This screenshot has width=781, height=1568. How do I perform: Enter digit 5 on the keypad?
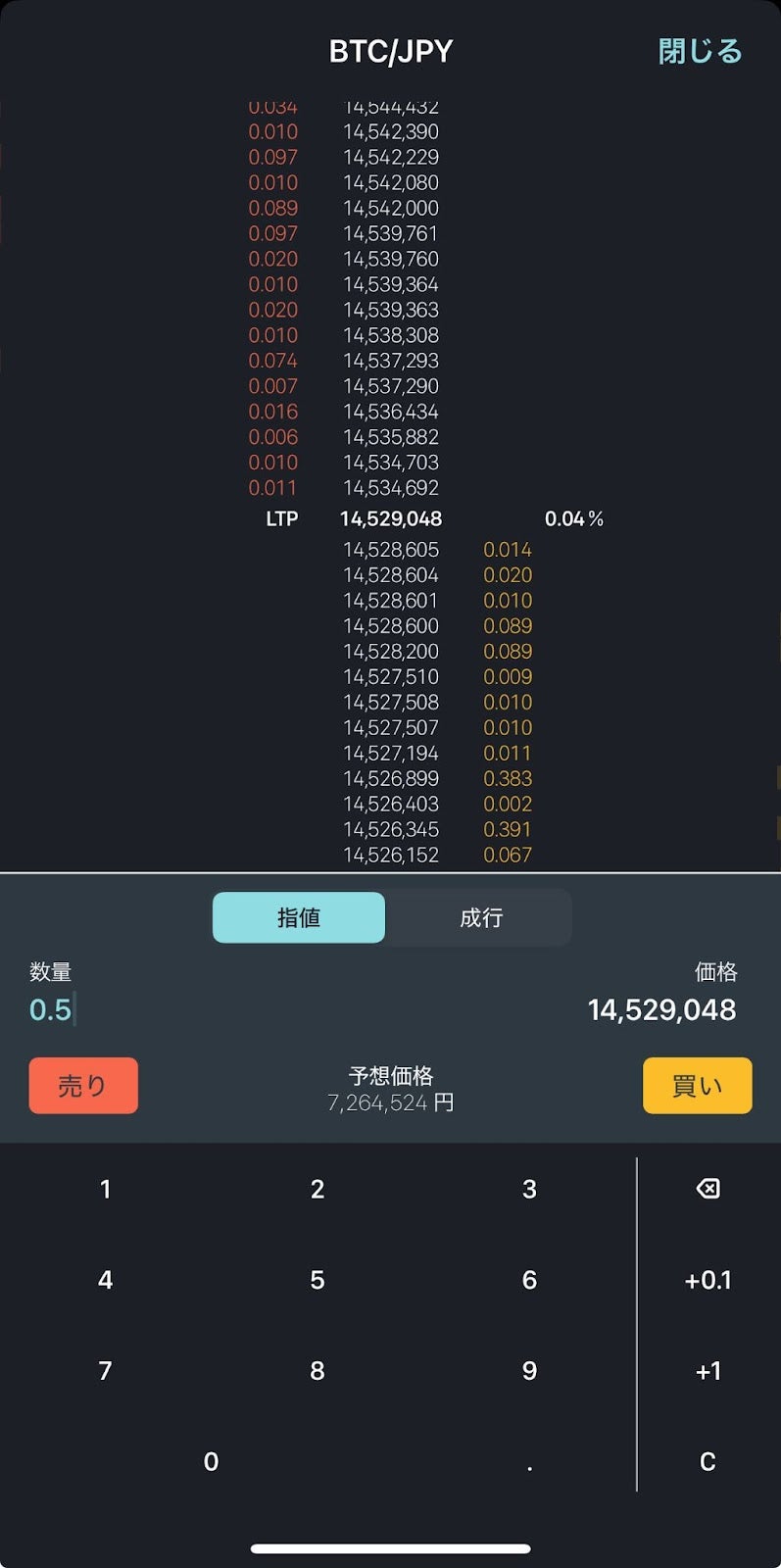click(x=317, y=1280)
